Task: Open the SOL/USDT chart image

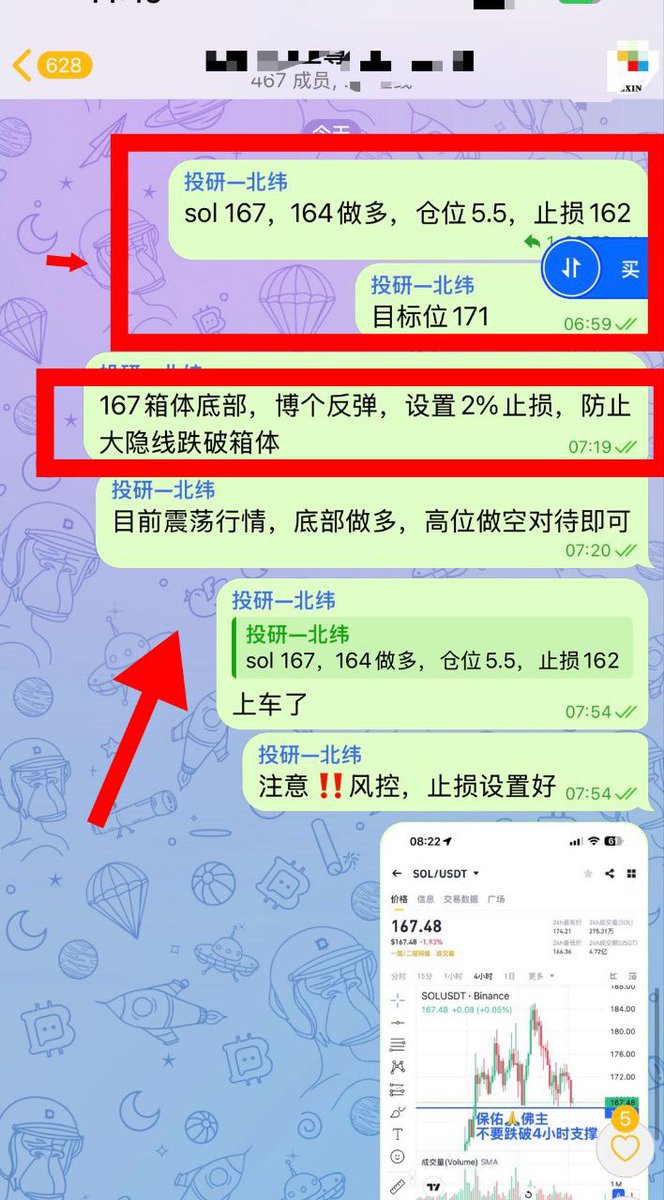Action: tap(514, 1010)
